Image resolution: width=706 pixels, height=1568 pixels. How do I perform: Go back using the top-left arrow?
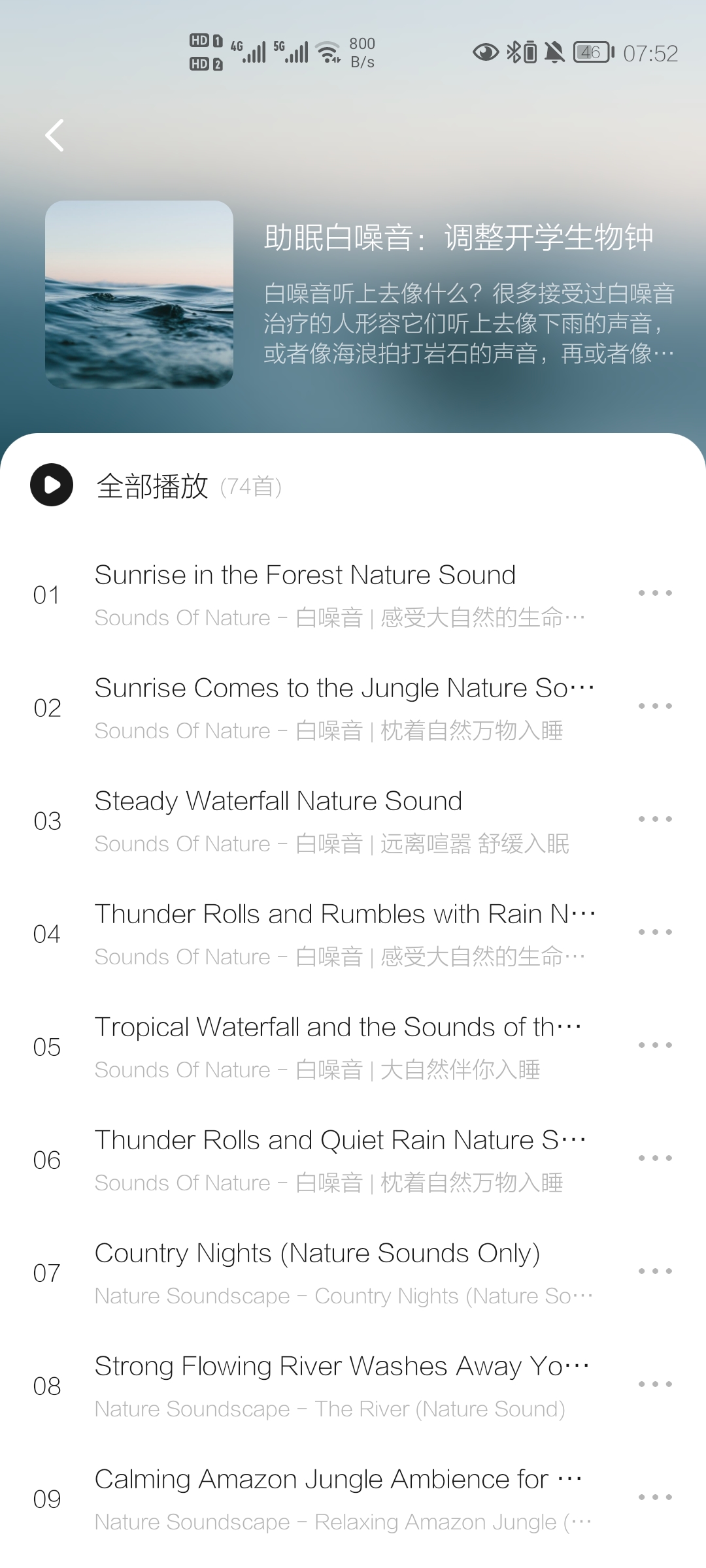[x=55, y=135]
